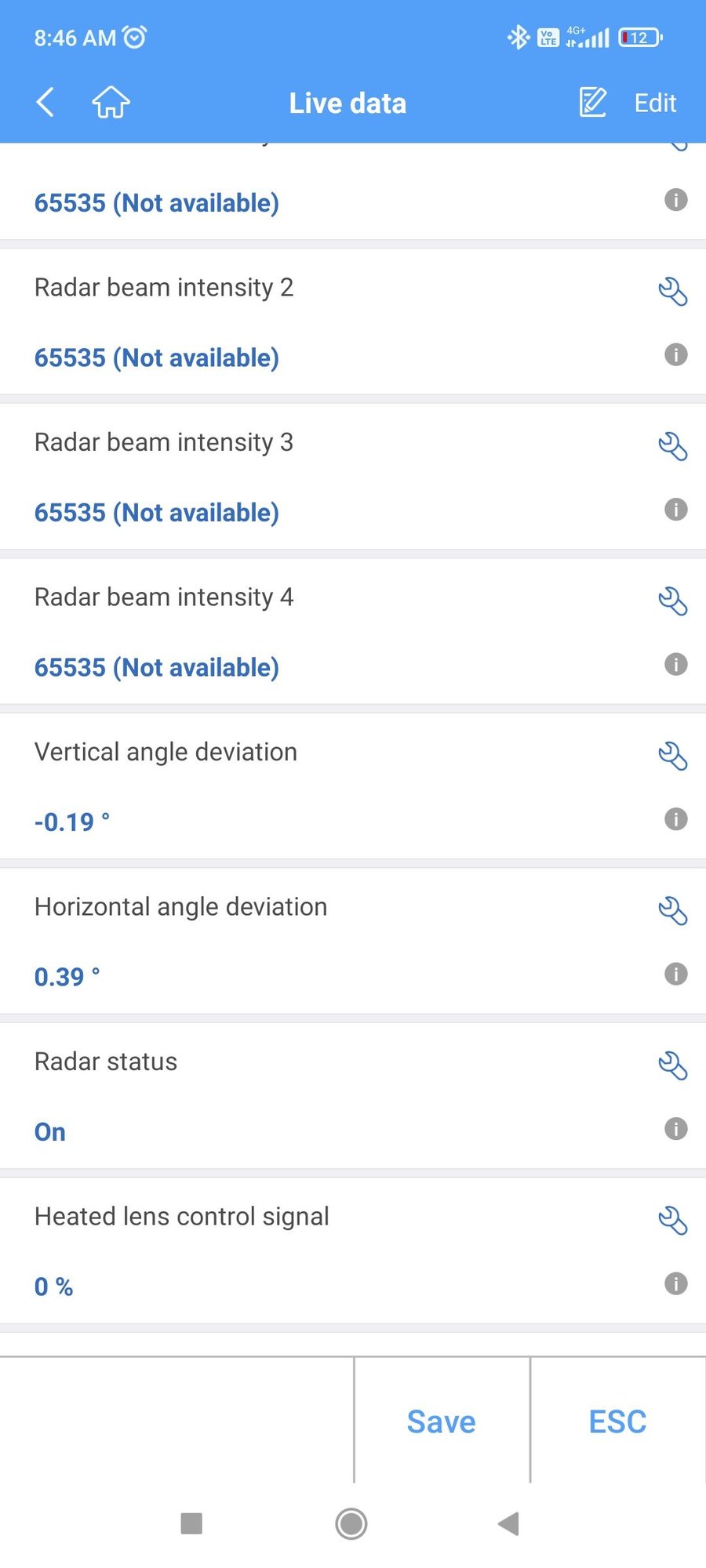
Task: Open the wrench settings for Horizontal angle deviation
Action: coord(673,912)
